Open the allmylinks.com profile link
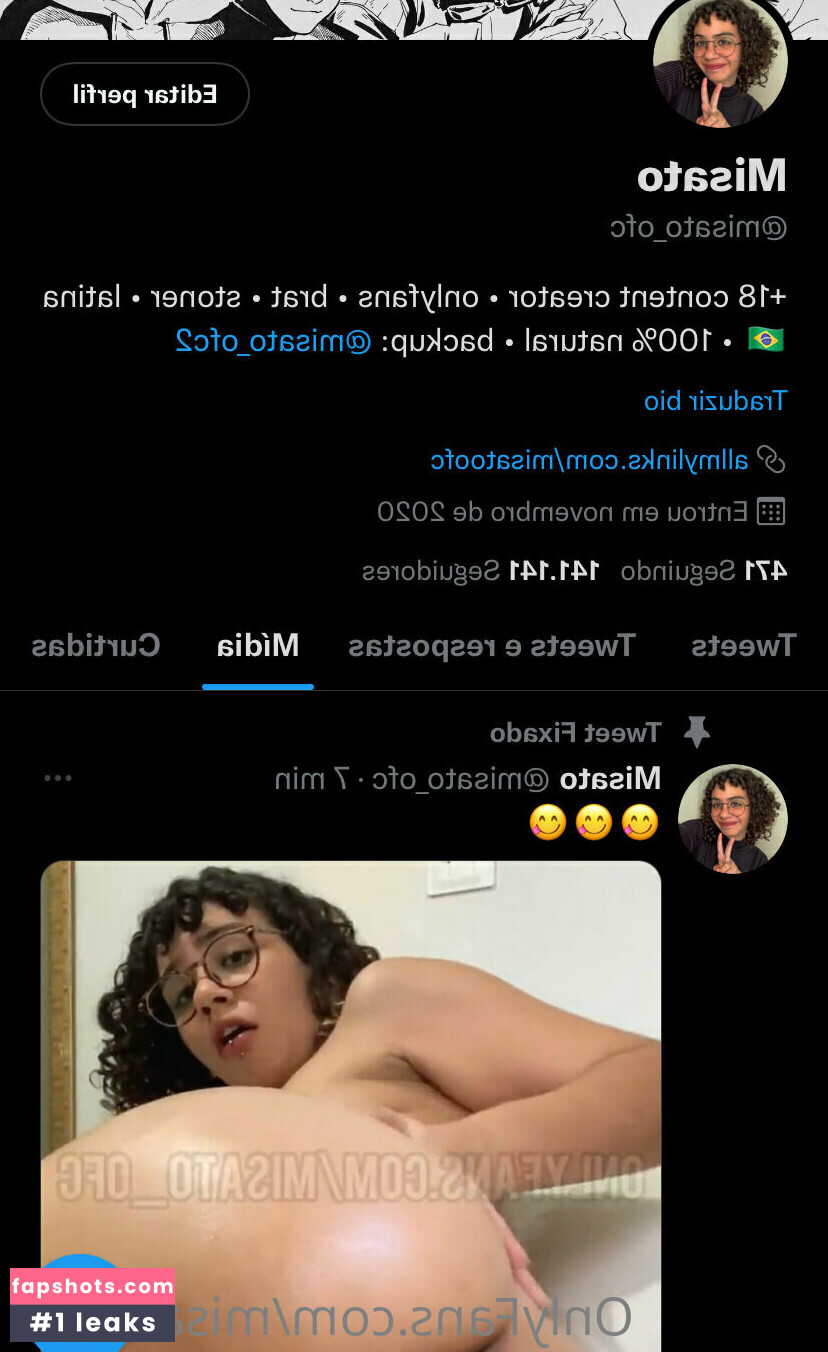The height and width of the screenshot is (1352, 828). [589, 460]
